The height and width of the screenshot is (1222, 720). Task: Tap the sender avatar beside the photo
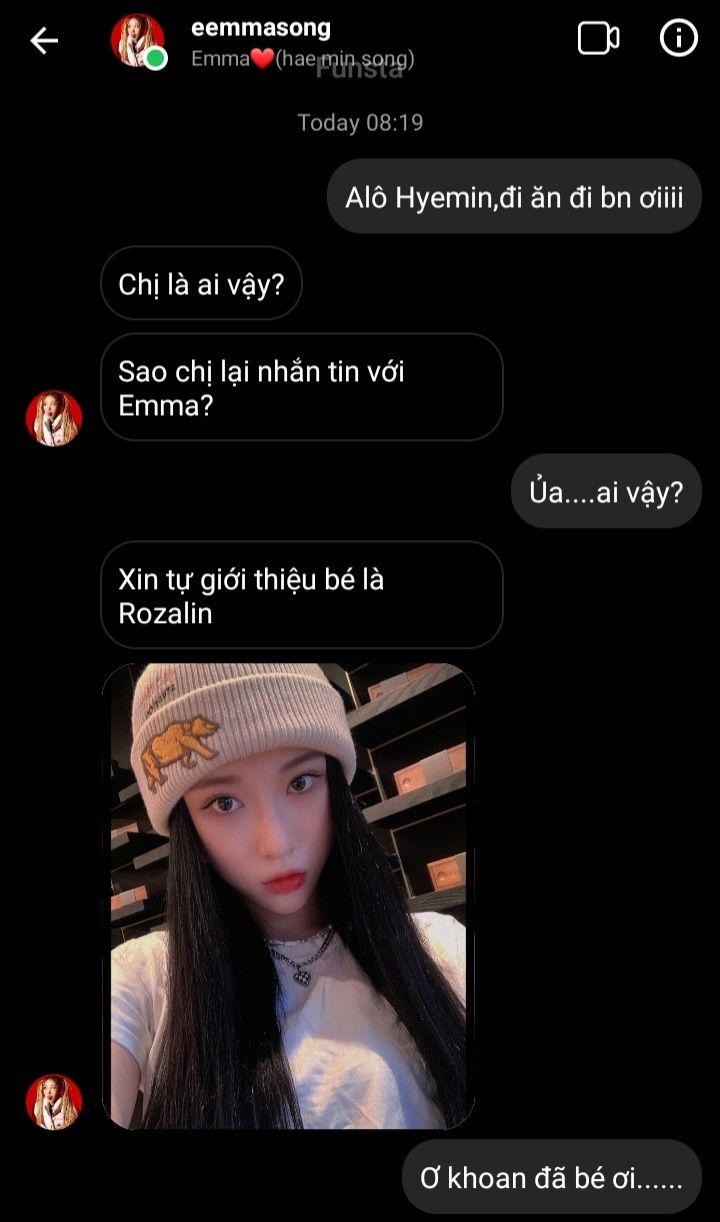(x=54, y=1102)
